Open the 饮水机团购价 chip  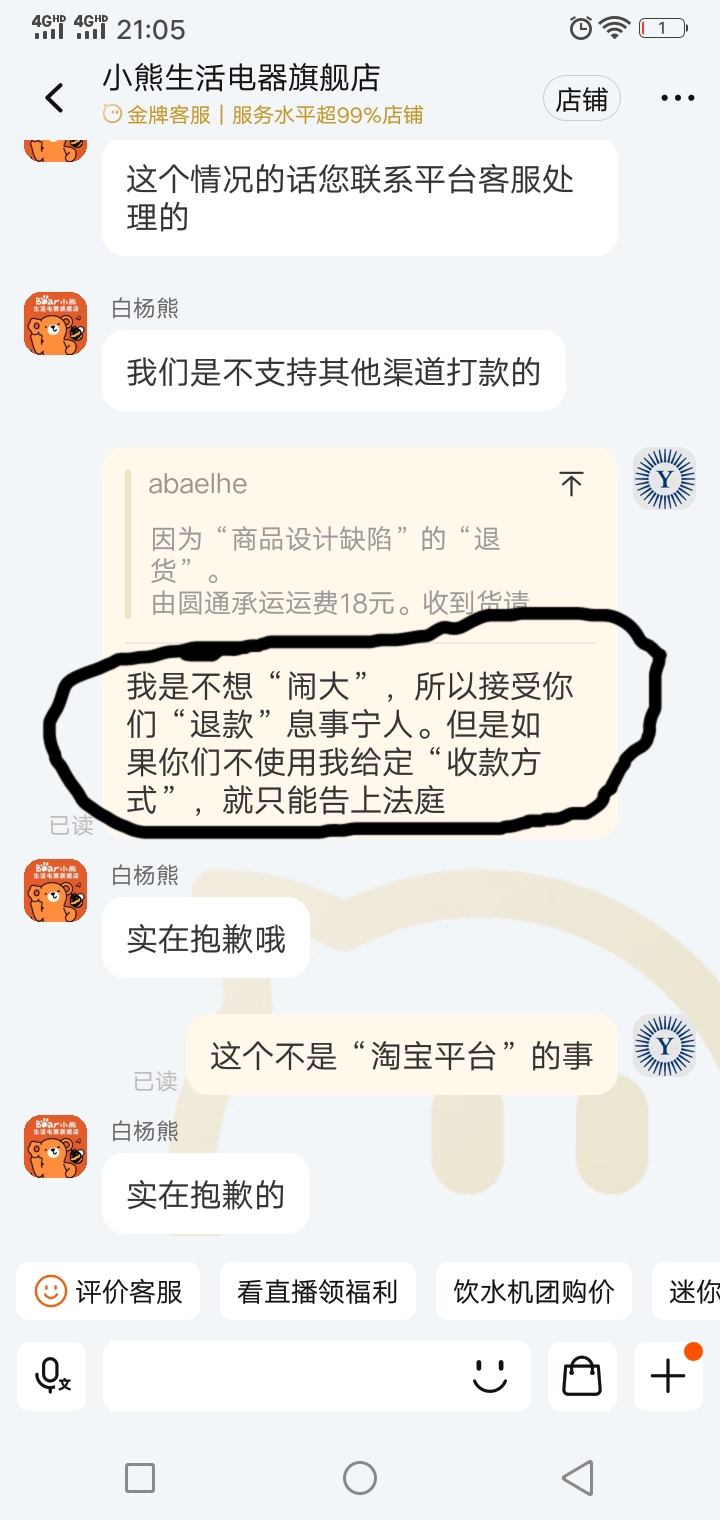click(534, 1291)
